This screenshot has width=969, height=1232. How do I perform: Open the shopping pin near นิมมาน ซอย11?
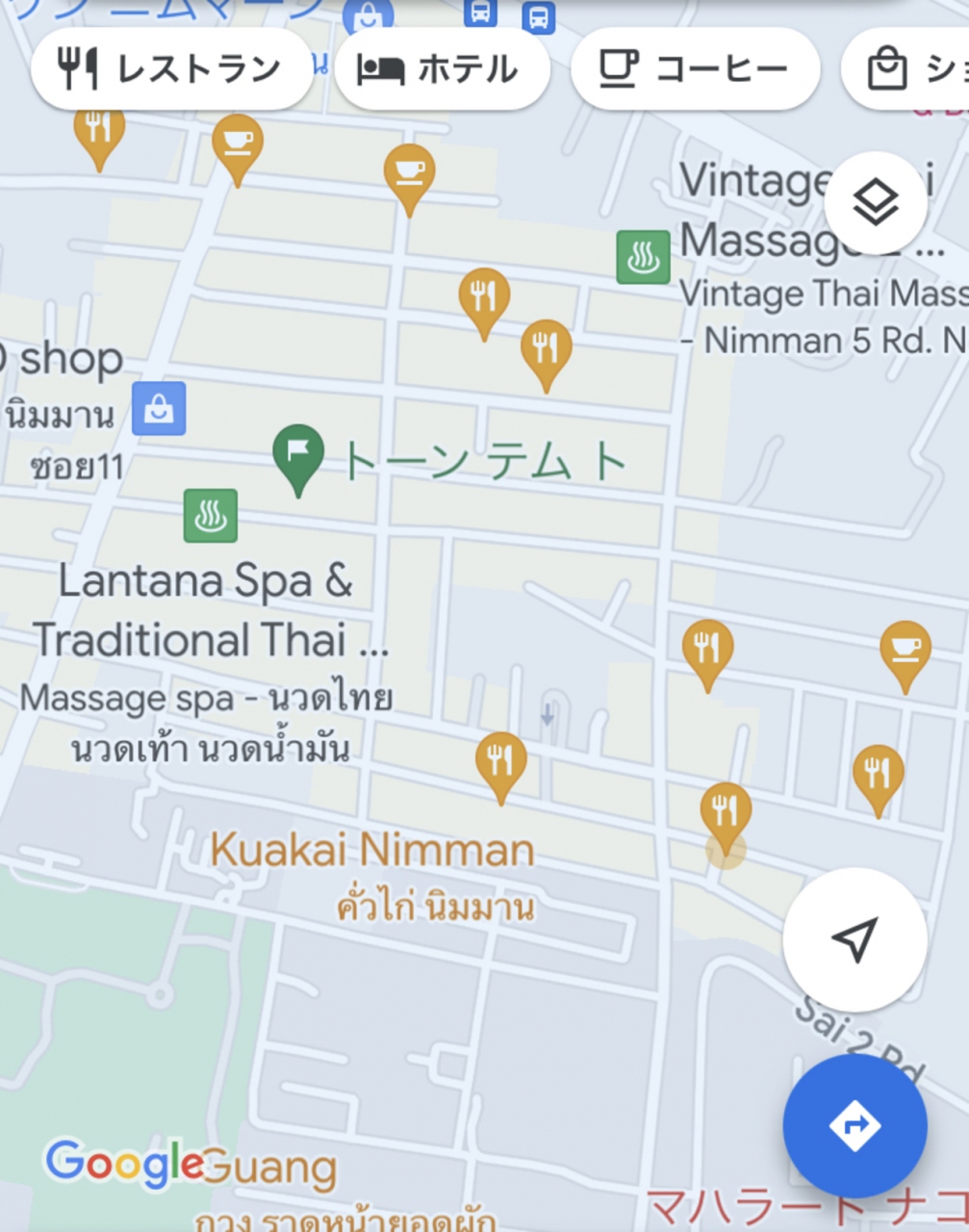159,409
